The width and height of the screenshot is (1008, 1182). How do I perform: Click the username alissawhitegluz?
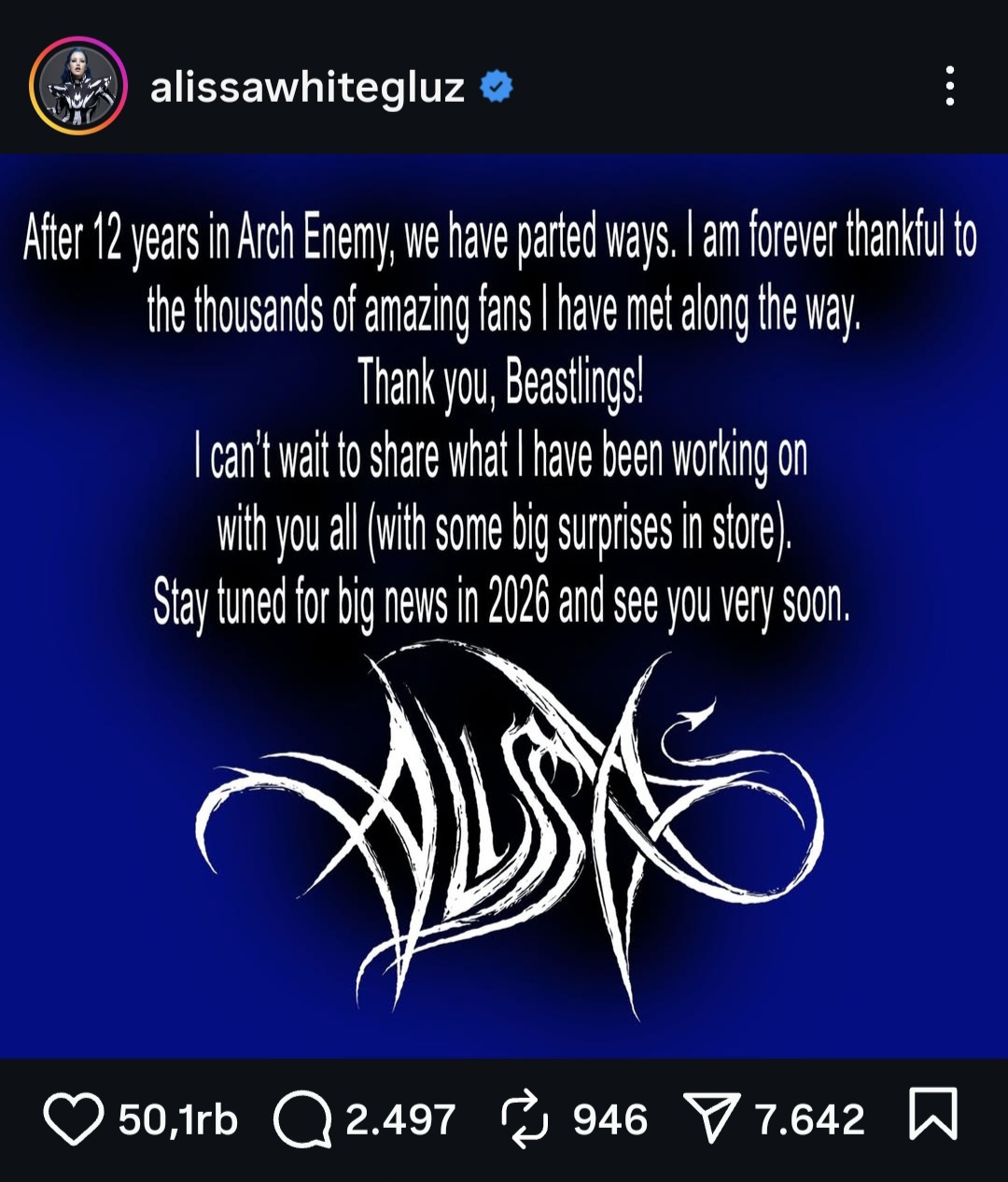pyautogui.click(x=308, y=87)
